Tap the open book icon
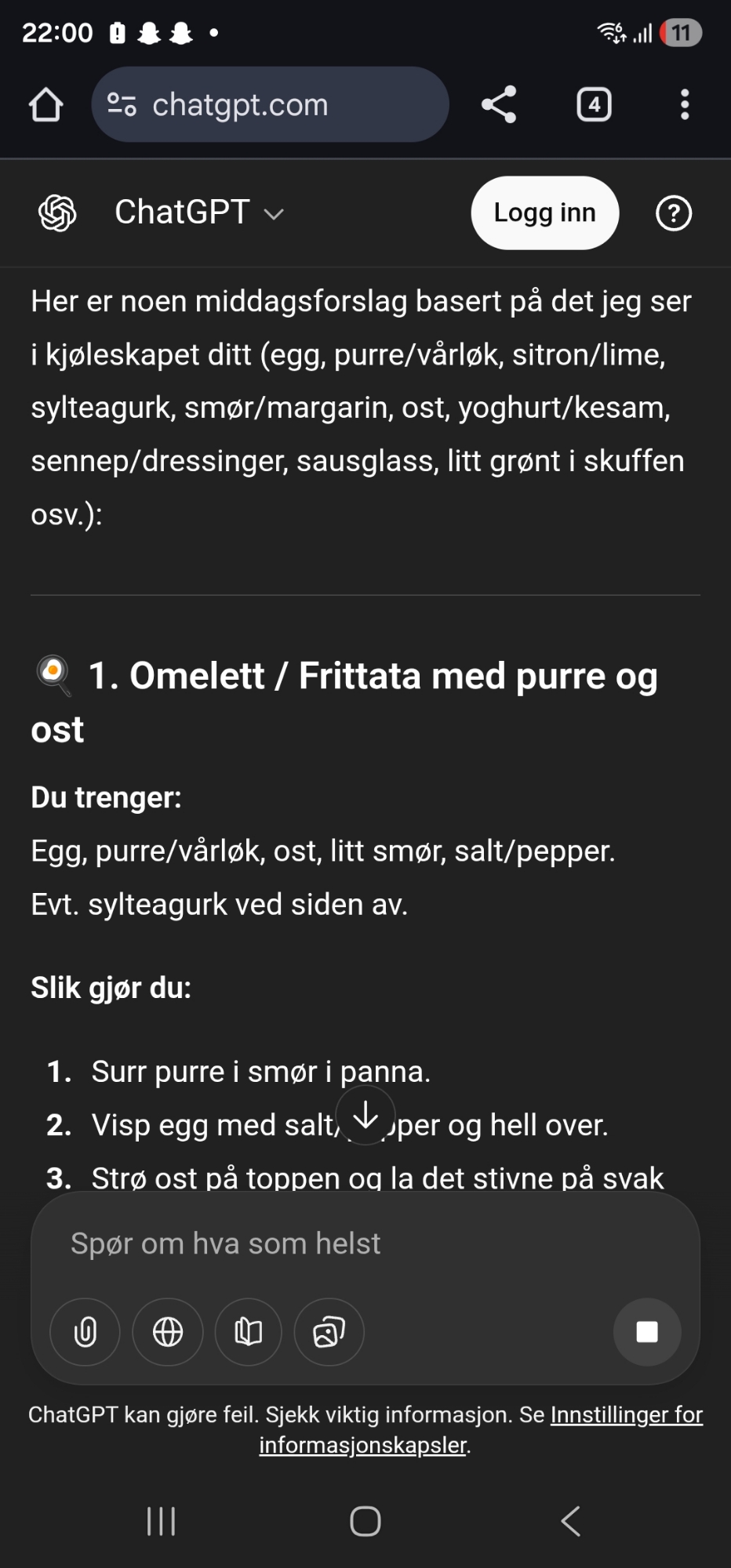Screen dimensions: 731x1568 249,1331
